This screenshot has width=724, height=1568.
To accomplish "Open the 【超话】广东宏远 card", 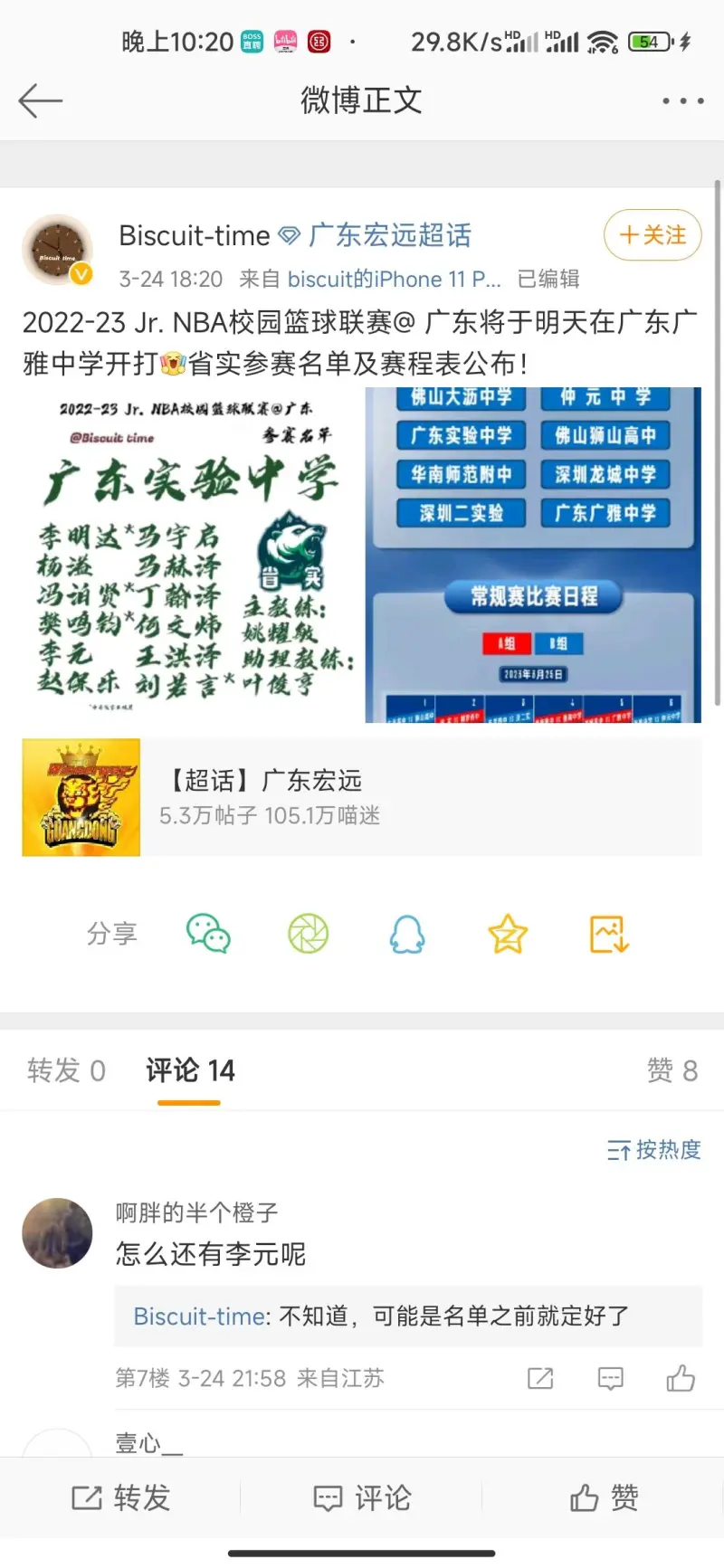I will (362, 797).
